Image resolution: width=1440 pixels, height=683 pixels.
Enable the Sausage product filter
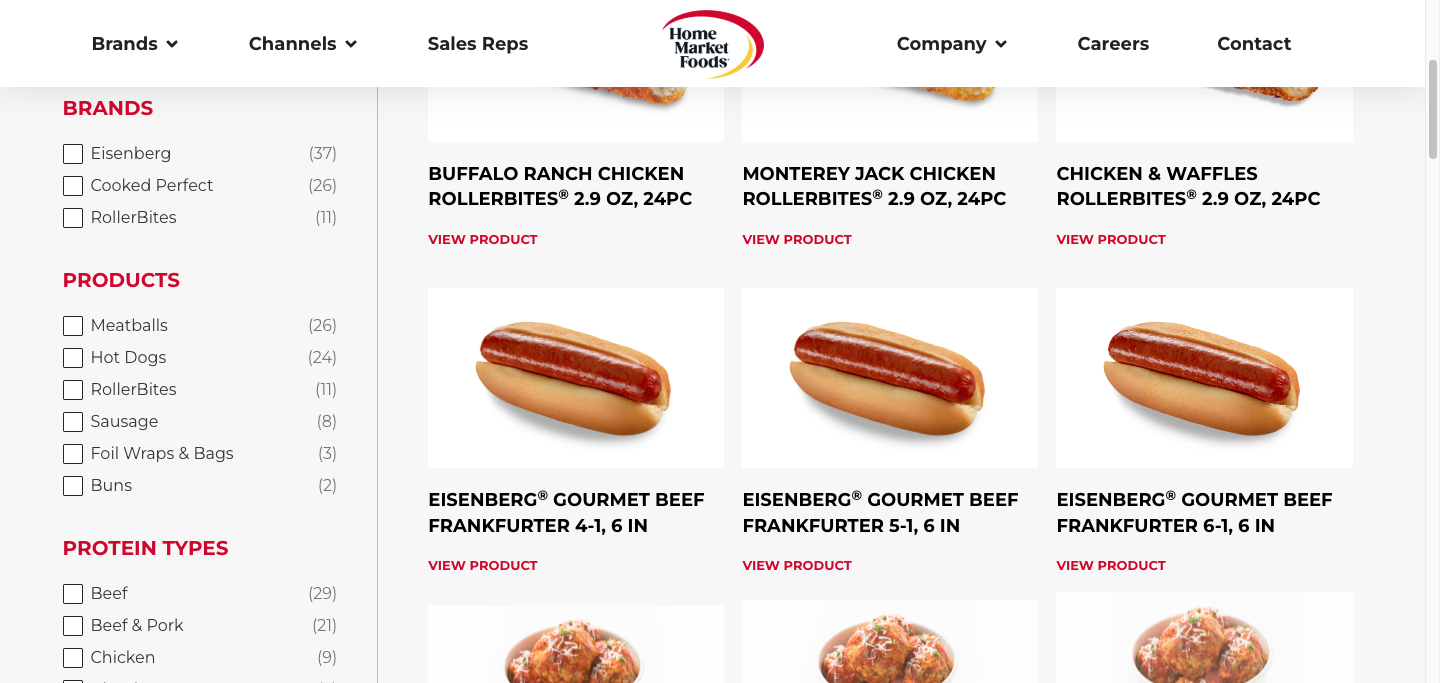point(73,422)
